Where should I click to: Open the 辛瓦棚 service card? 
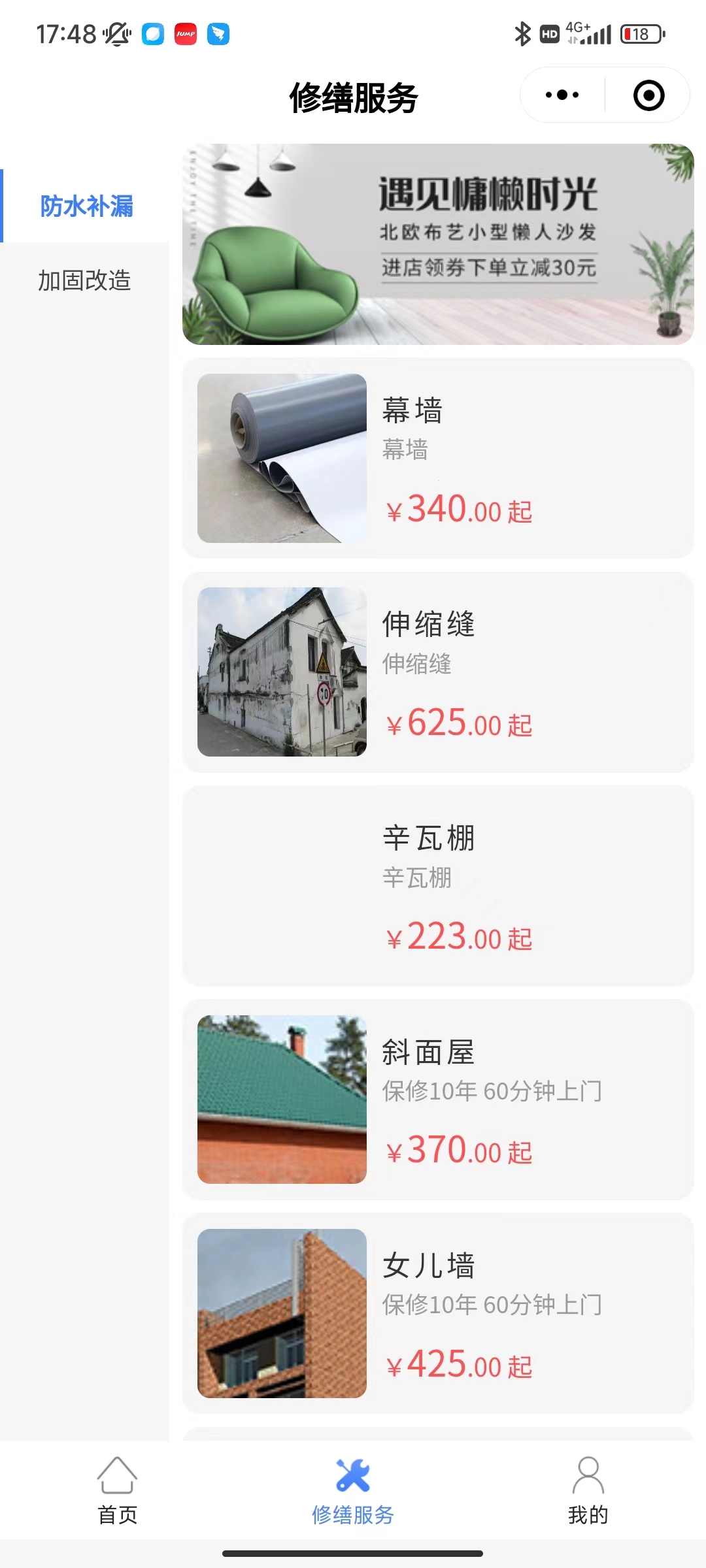coord(438,885)
